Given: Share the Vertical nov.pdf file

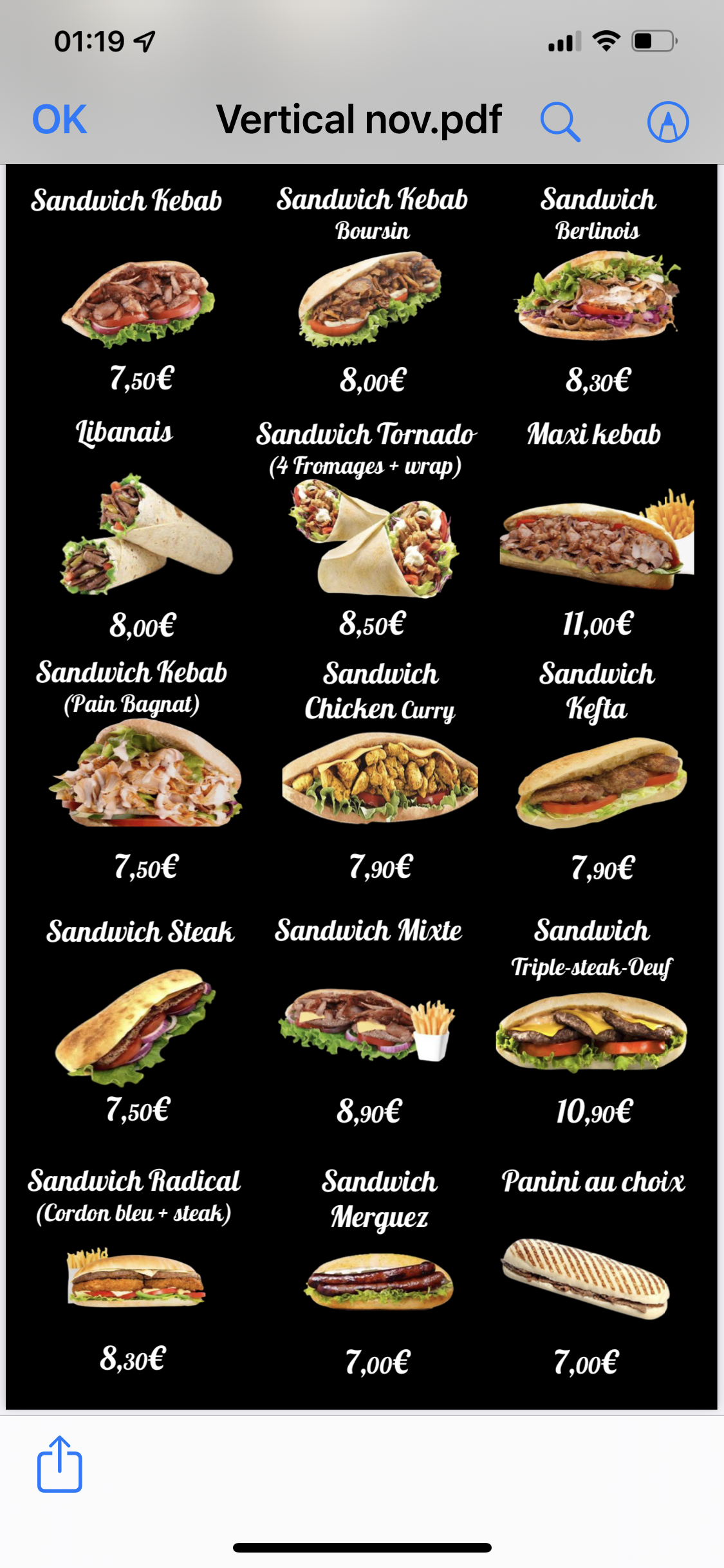Looking at the screenshot, I should point(59,1463).
